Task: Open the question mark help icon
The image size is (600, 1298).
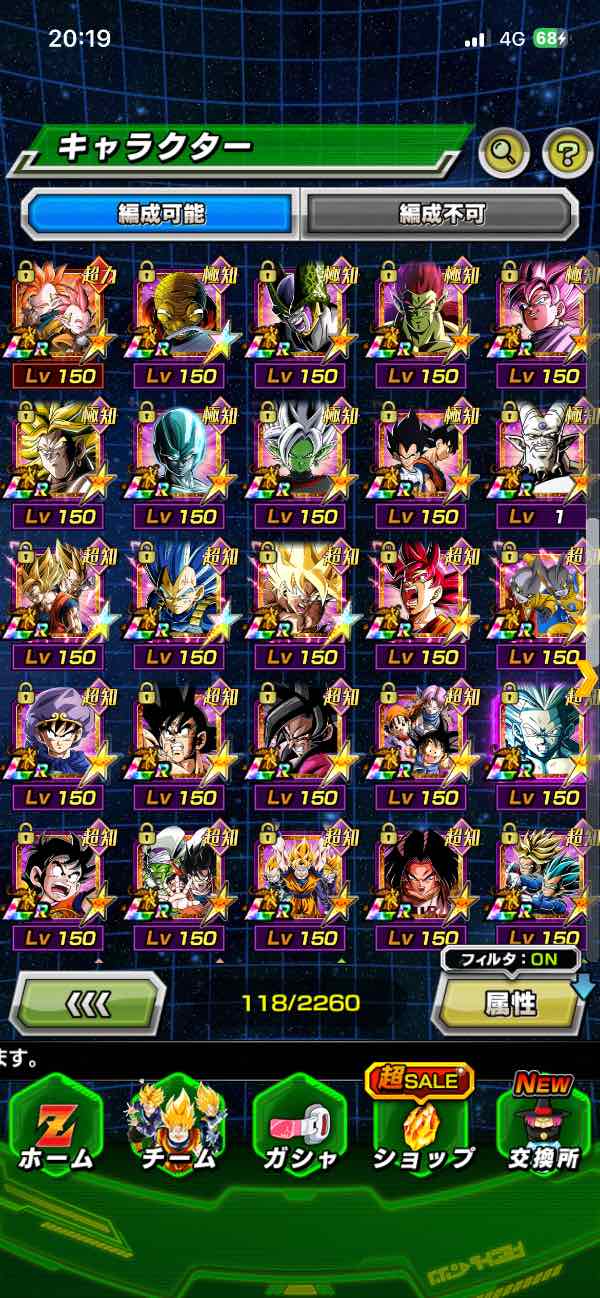Action: [x=567, y=153]
